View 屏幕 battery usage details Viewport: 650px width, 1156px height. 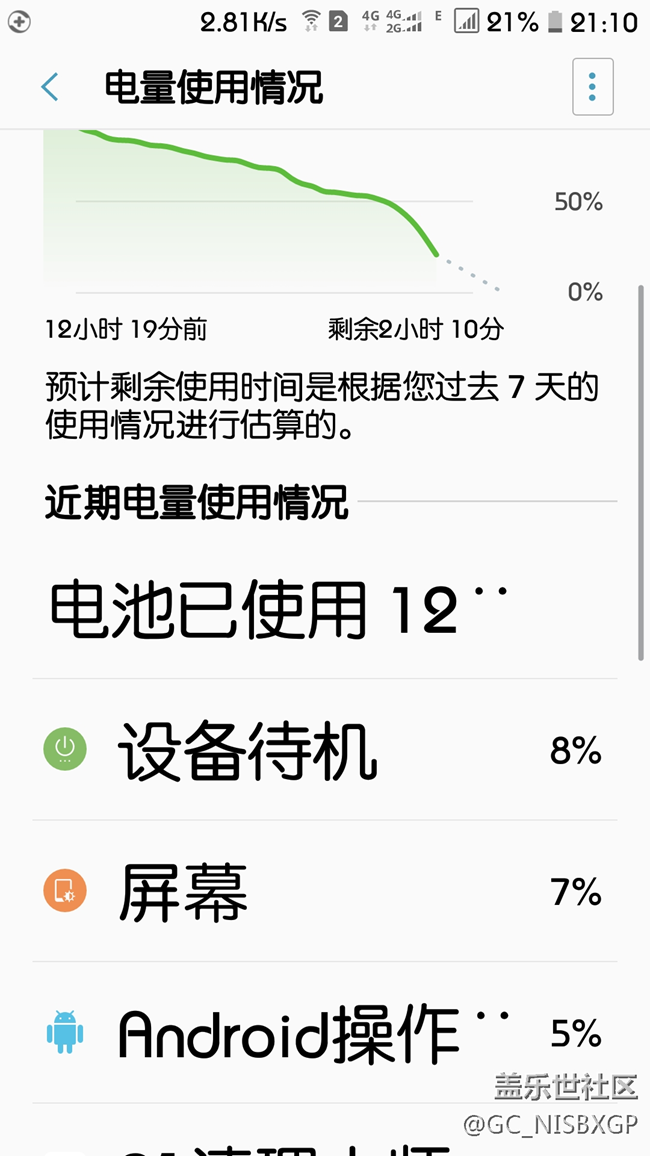[x=324, y=891]
